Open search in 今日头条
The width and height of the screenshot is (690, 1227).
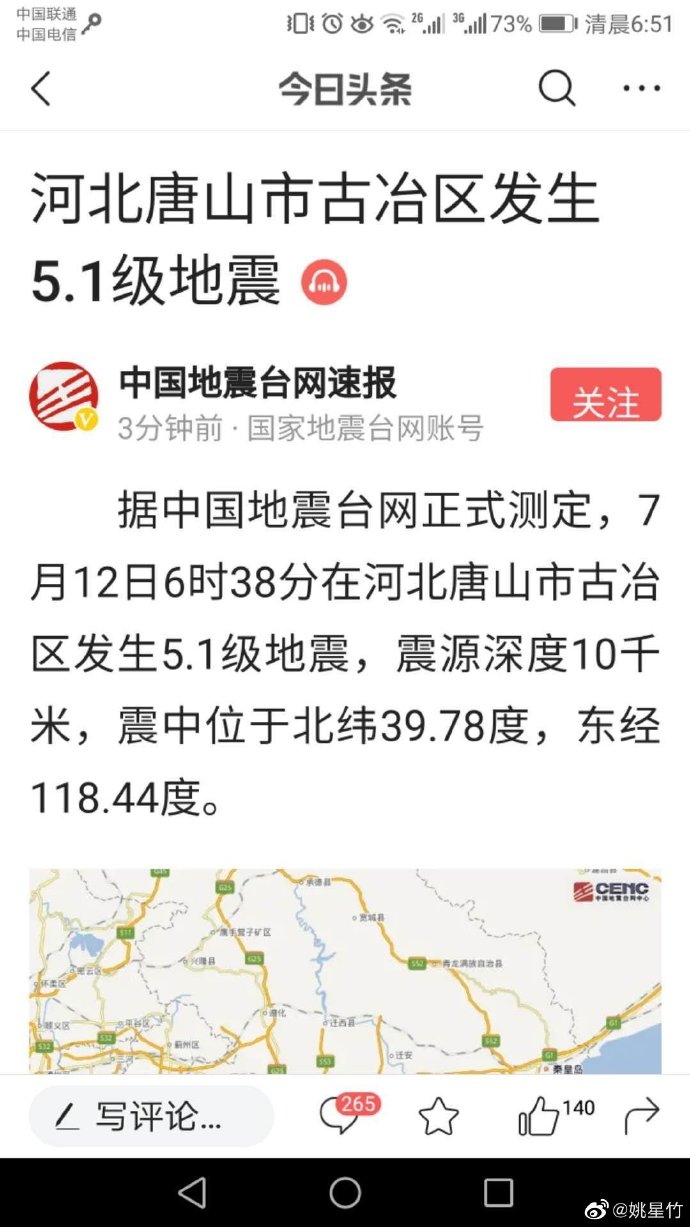[x=557, y=89]
